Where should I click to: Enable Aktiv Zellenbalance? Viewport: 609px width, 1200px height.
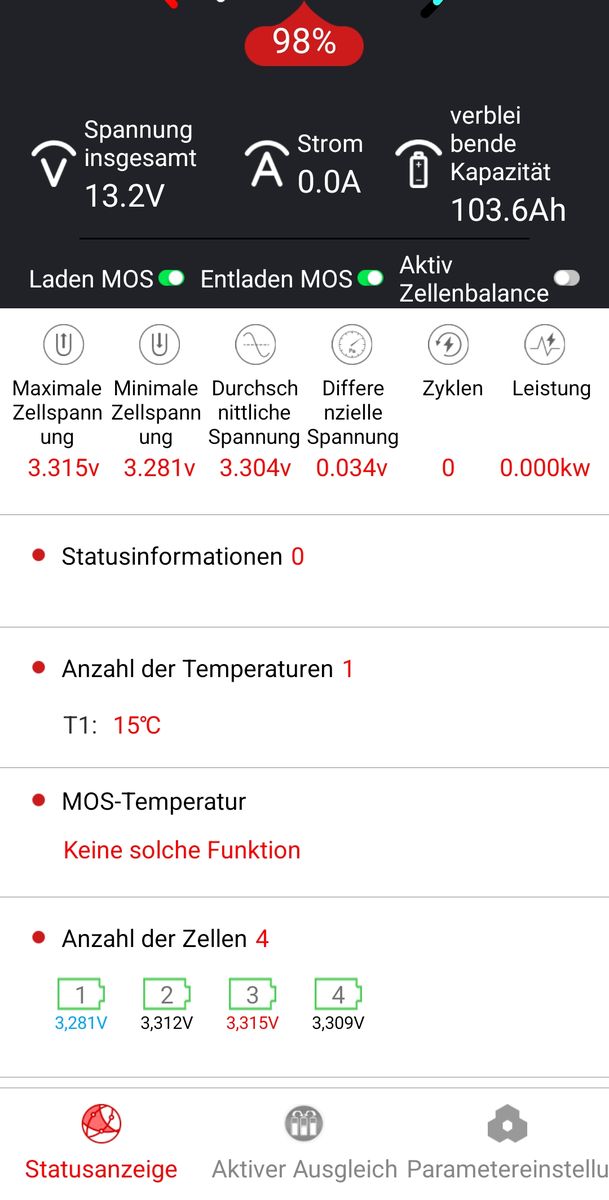click(567, 279)
